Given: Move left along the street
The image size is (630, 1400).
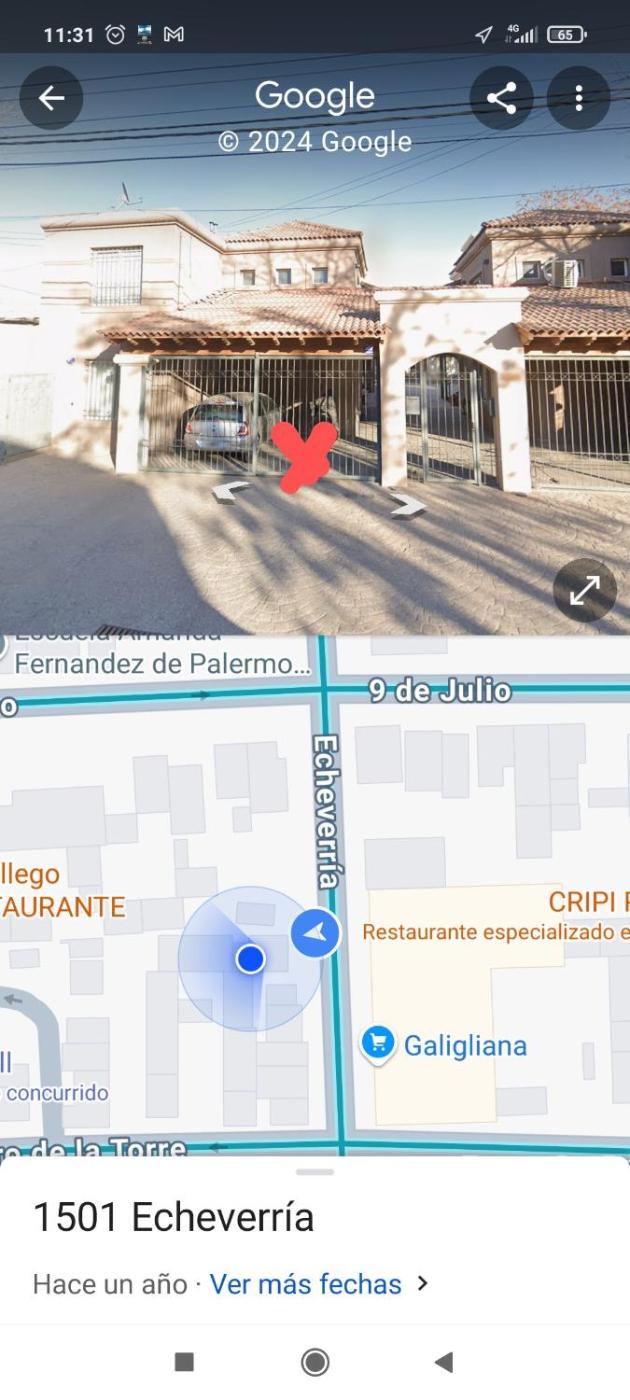Looking at the screenshot, I should pos(230,490).
